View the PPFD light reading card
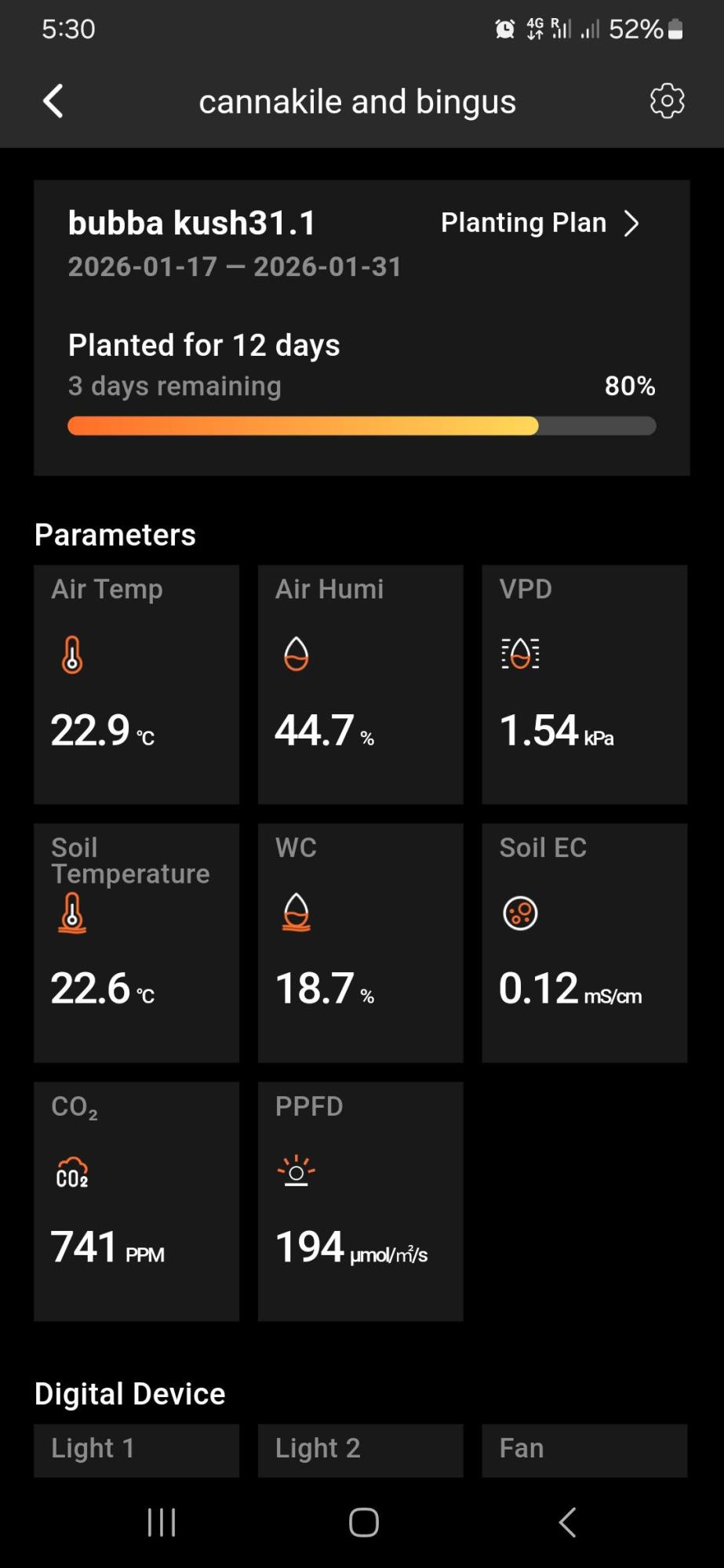Viewport: 724px width, 1568px height. 360,1201
